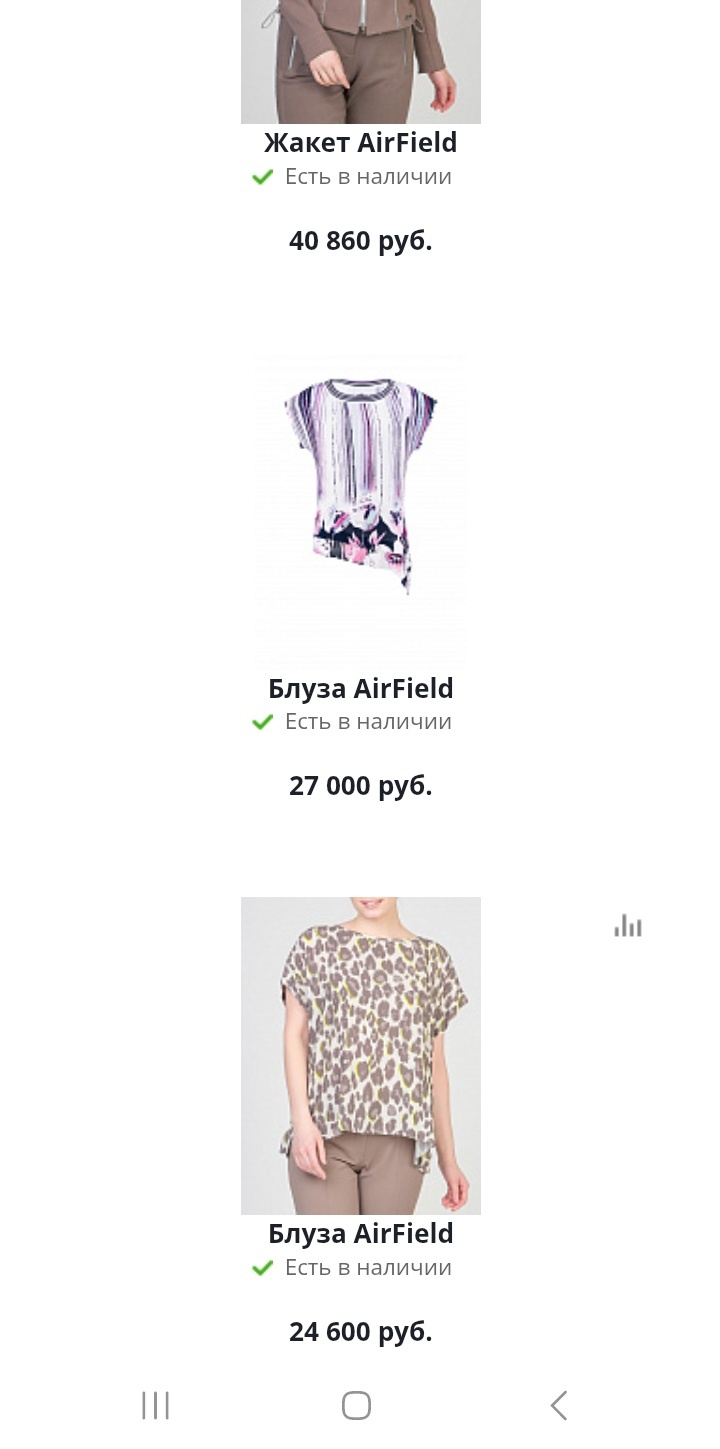720x1449 pixels.
Task: Open the Жакет AirField product for 40 860 руб.
Action: (360, 143)
